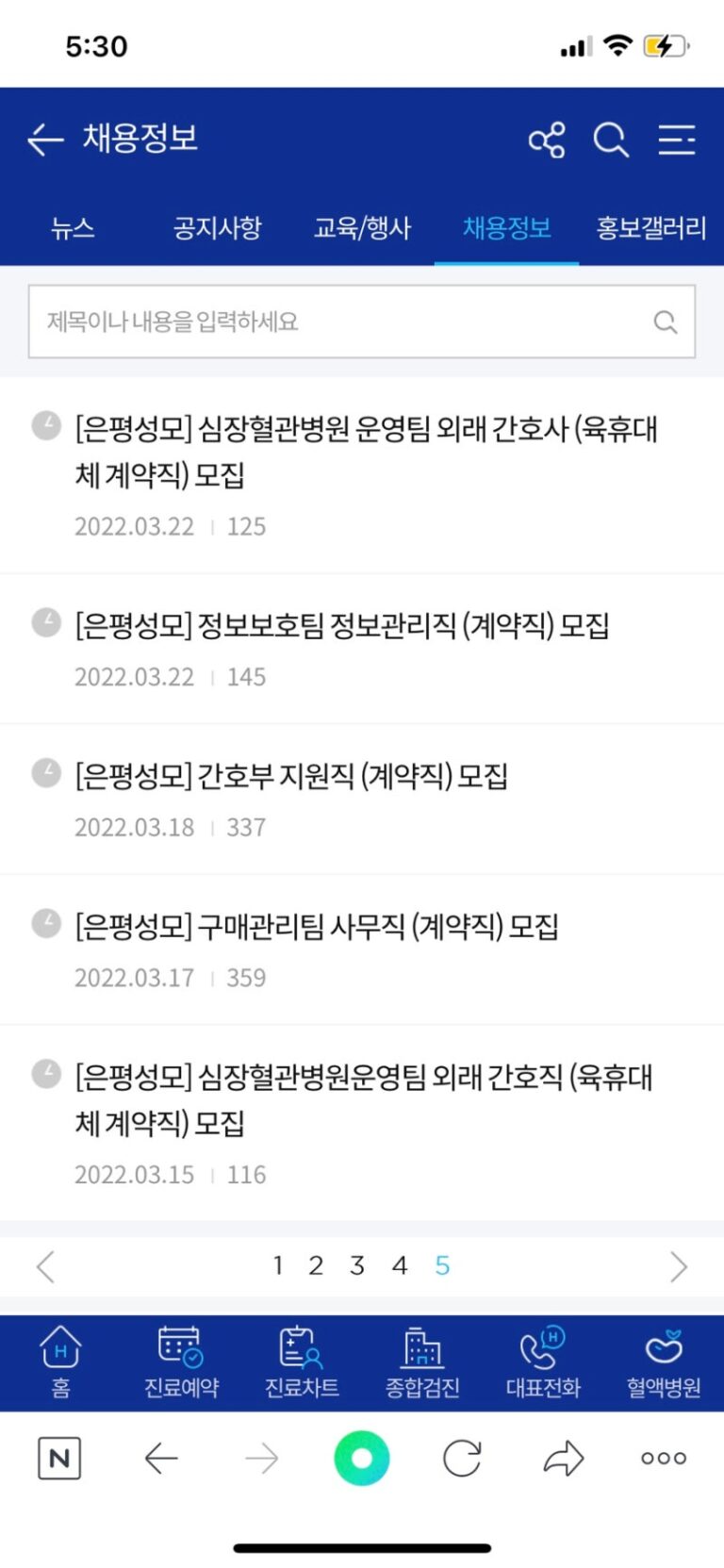Tap the 제목이나 내용을 입력하세요 search field
Viewport: 724px width, 1568px height.
(339, 322)
